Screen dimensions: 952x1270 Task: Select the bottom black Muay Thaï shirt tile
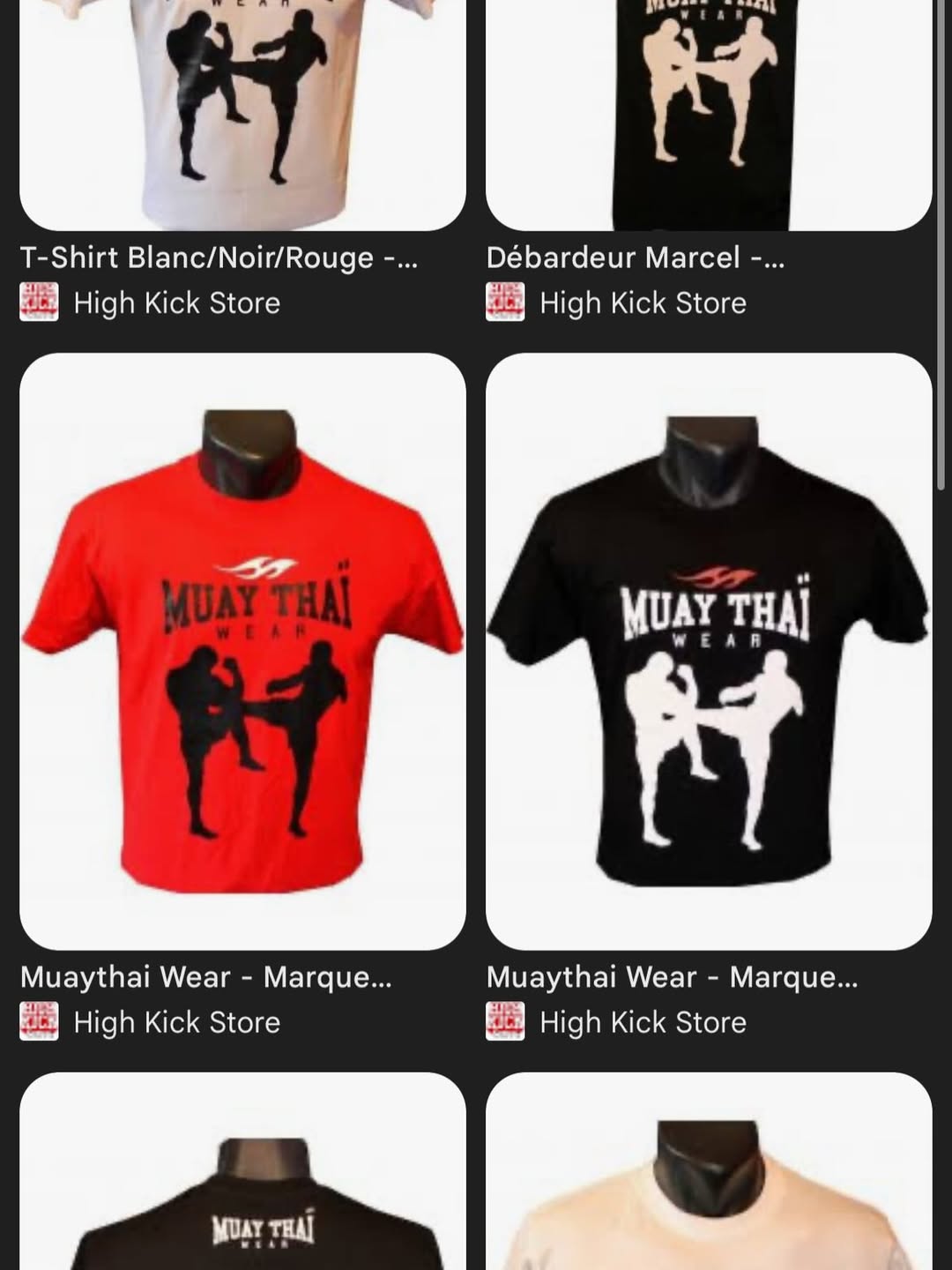click(242, 1171)
